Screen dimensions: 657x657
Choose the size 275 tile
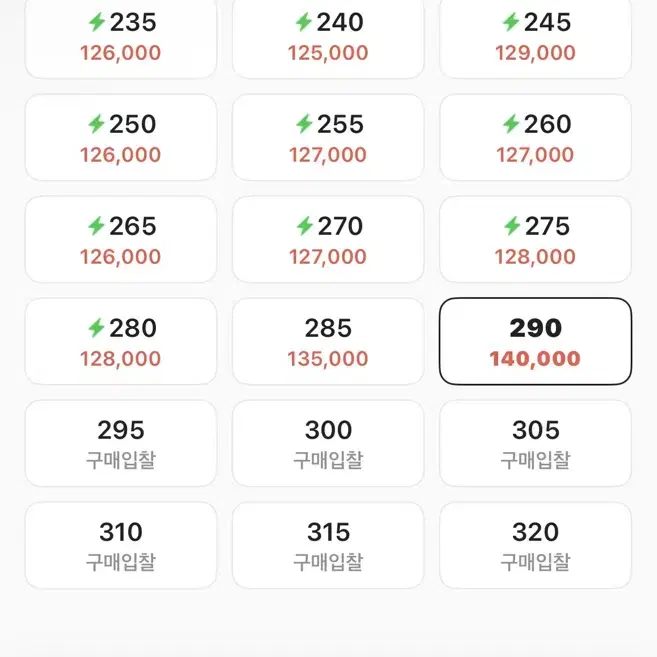point(535,240)
